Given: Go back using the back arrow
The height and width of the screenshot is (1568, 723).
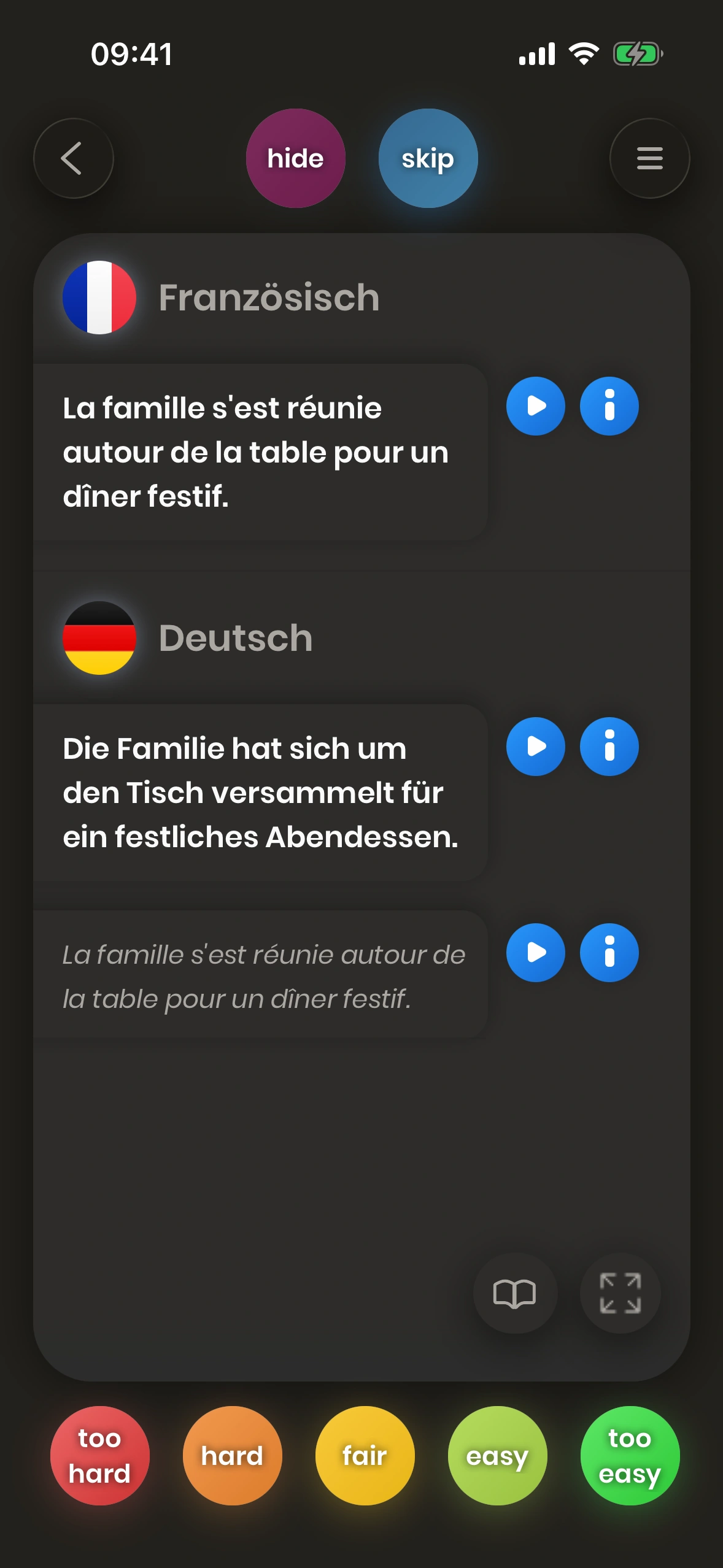Looking at the screenshot, I should click(74, 158).
